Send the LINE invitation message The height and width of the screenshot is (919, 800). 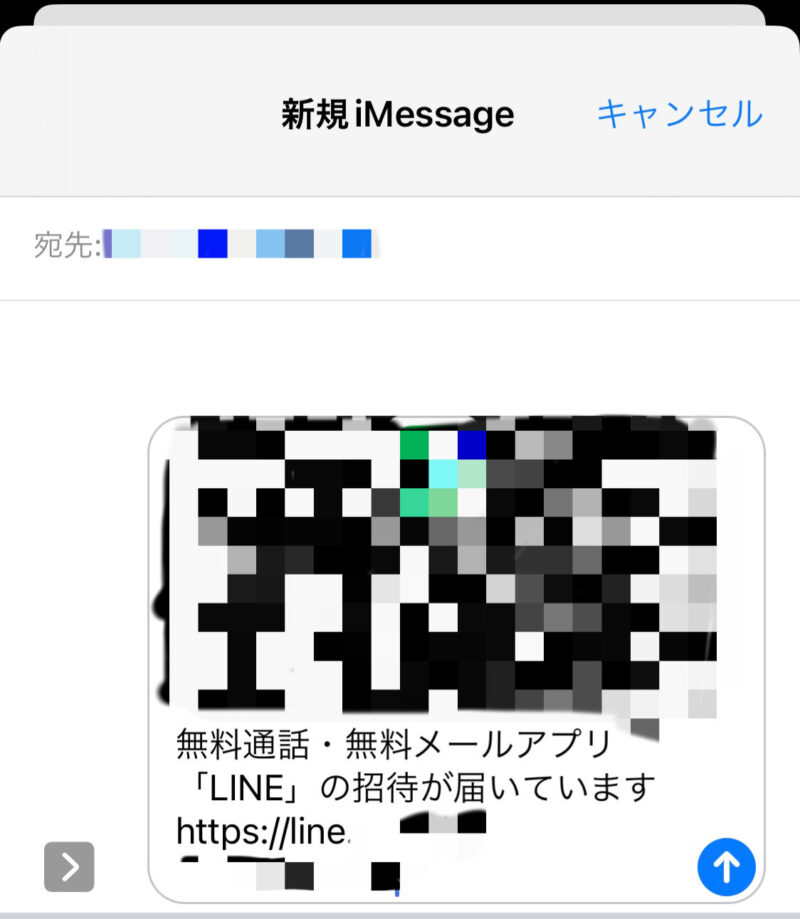click(725, 866)
